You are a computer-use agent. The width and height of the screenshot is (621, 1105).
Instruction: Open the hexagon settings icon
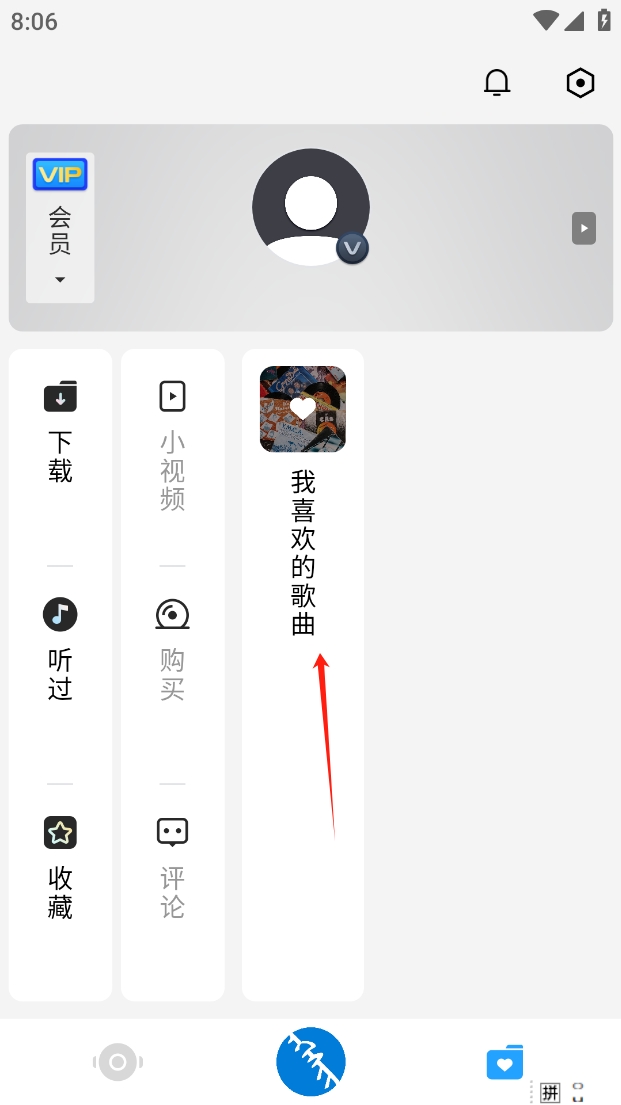[580, 83]
